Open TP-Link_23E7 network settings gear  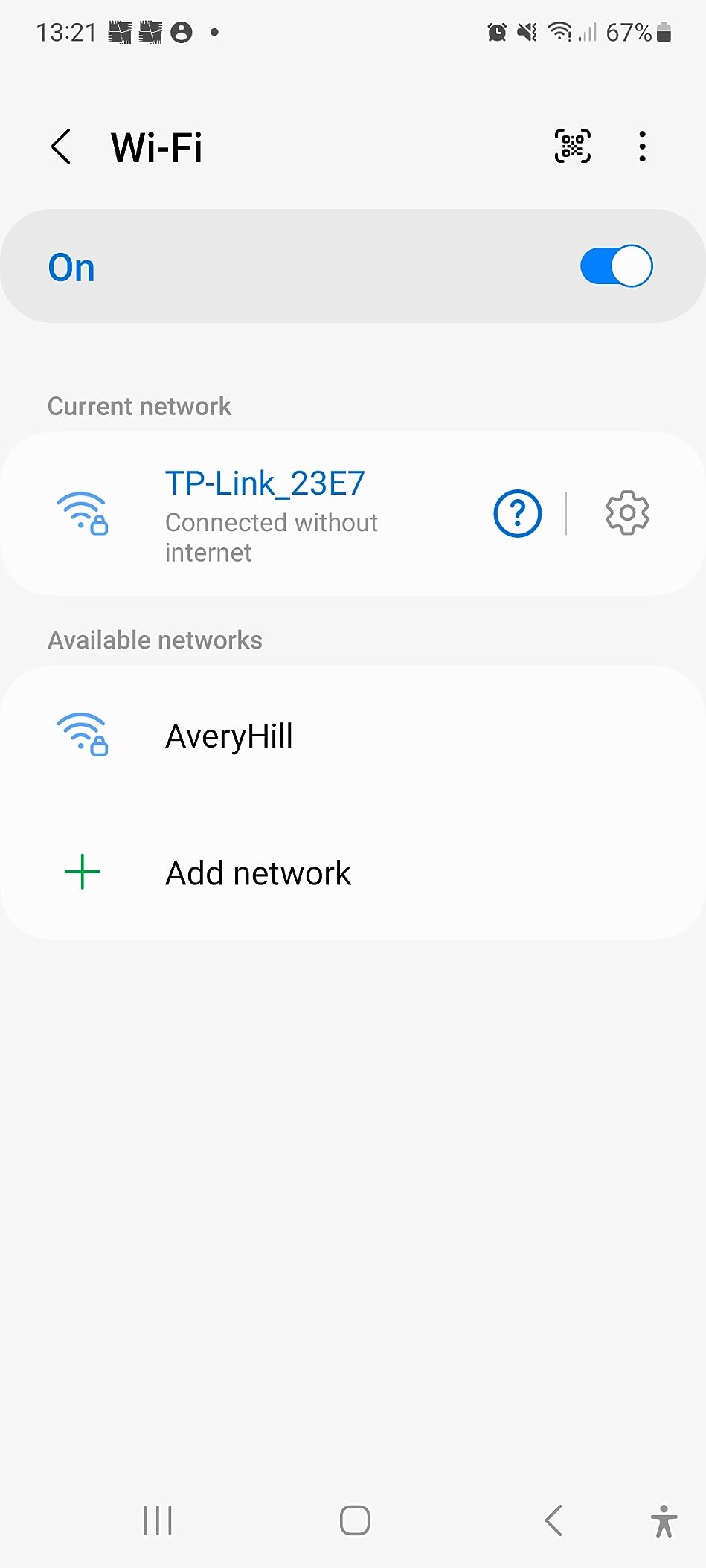pos(626,513)
